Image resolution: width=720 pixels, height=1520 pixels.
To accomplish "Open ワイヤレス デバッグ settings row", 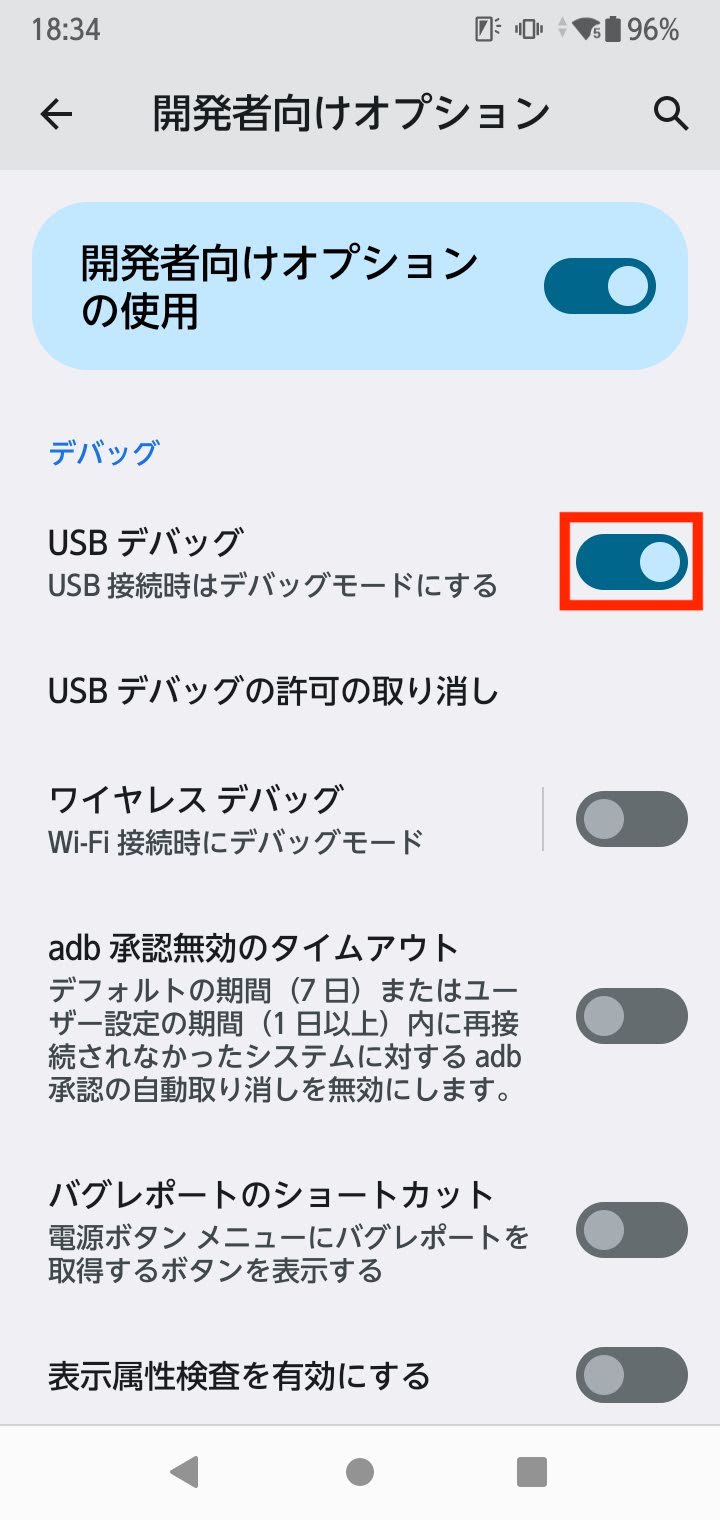I will (270, 819).
